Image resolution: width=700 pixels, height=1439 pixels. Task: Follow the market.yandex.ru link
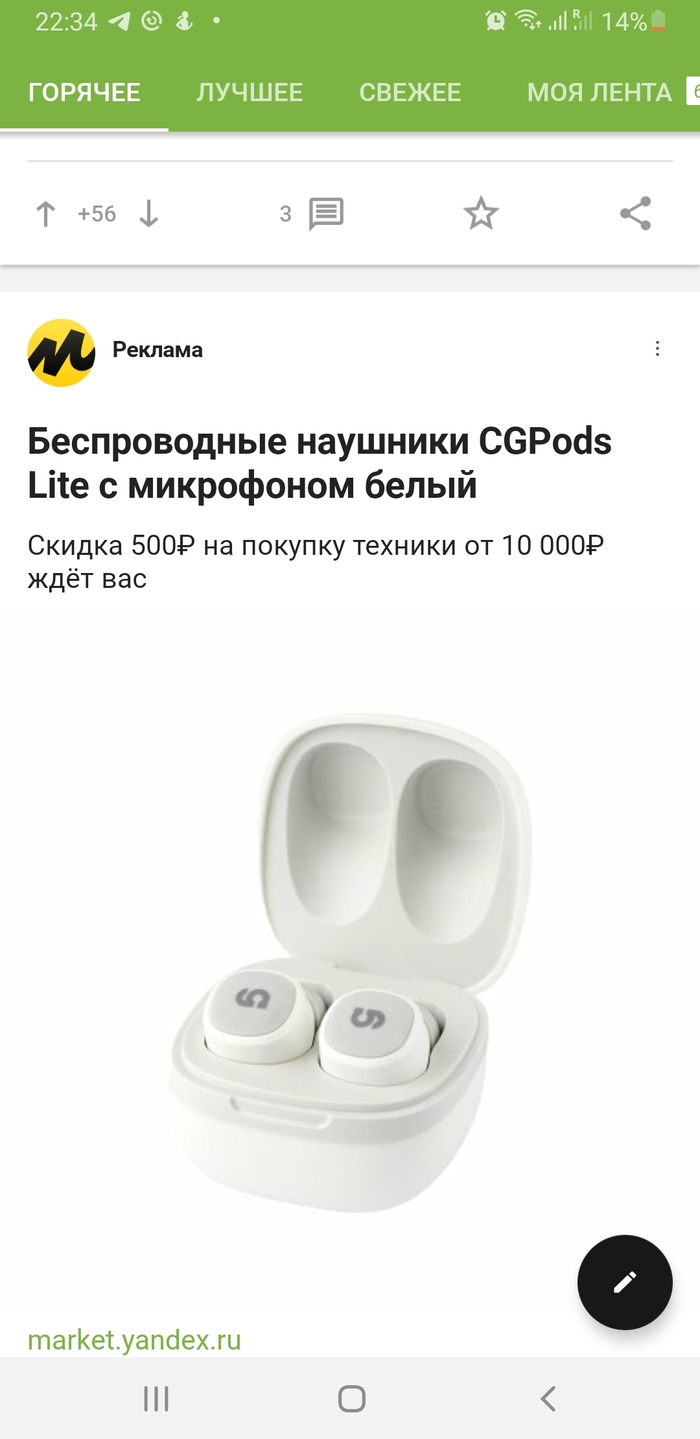coord(134,1340)
